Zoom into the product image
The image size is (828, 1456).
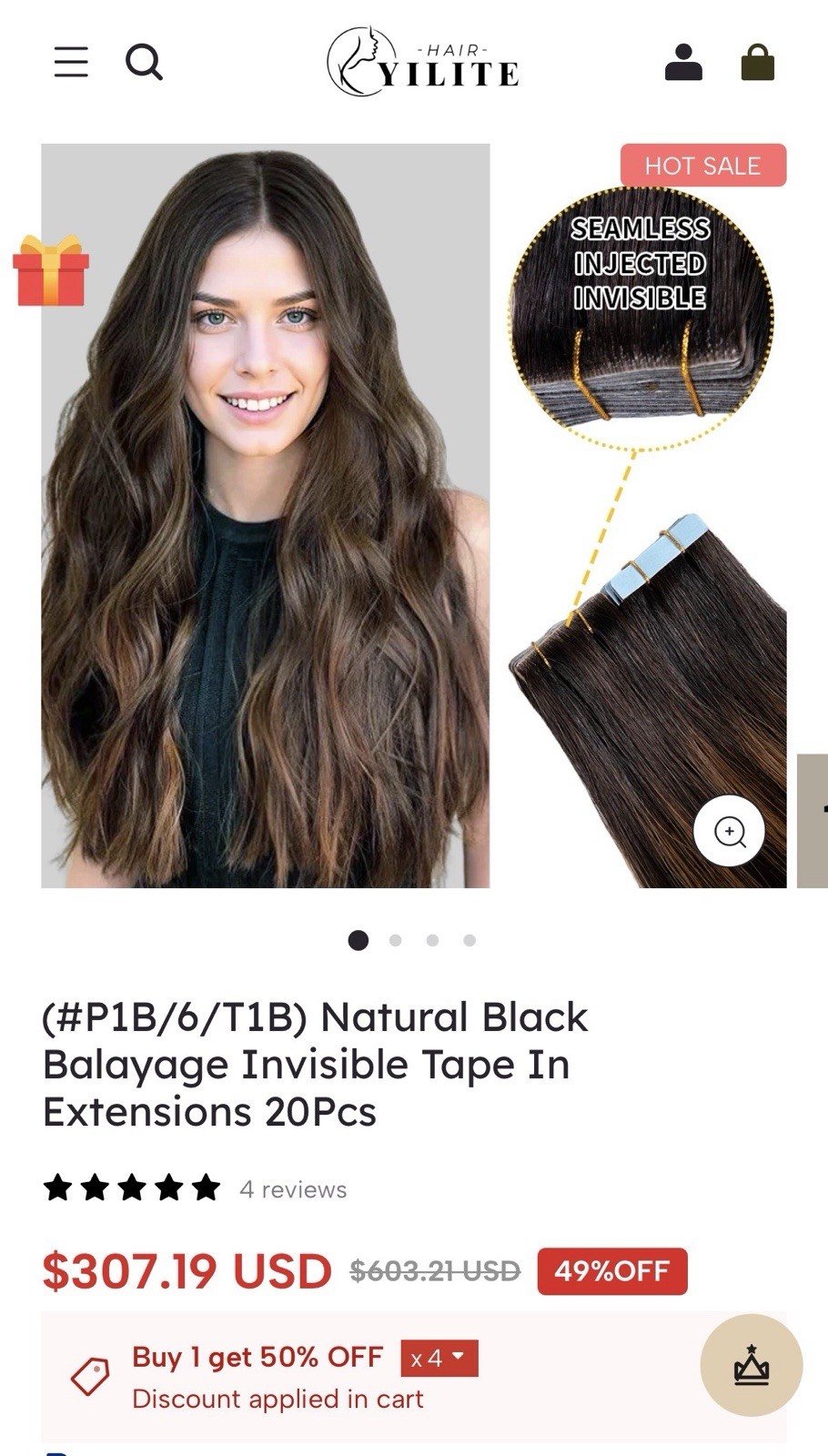729,831
